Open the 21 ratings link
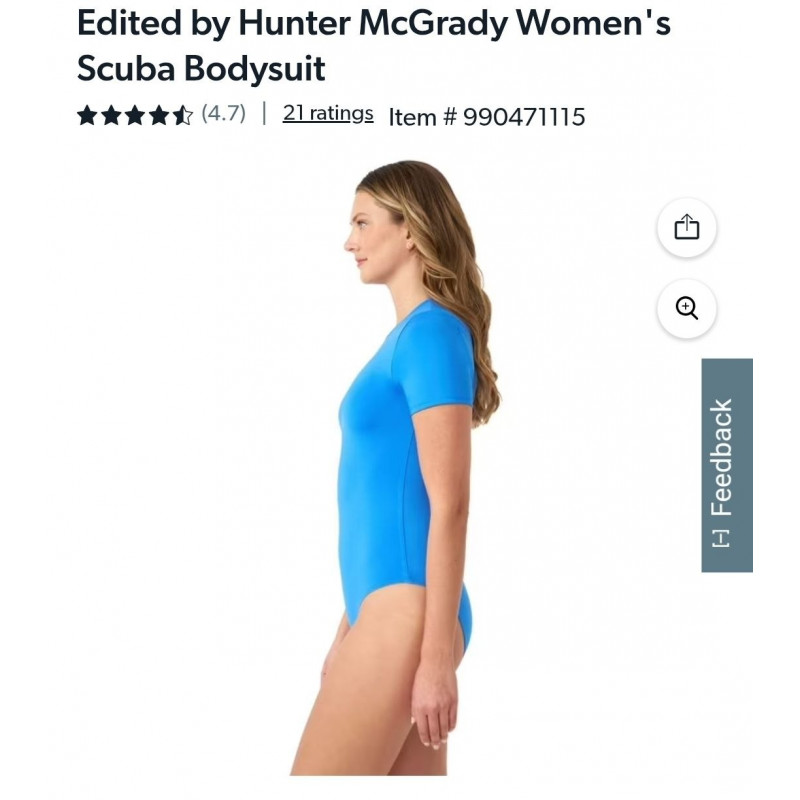Image resolution: width=800 pixels, height=800 pixels. point(328,114)
